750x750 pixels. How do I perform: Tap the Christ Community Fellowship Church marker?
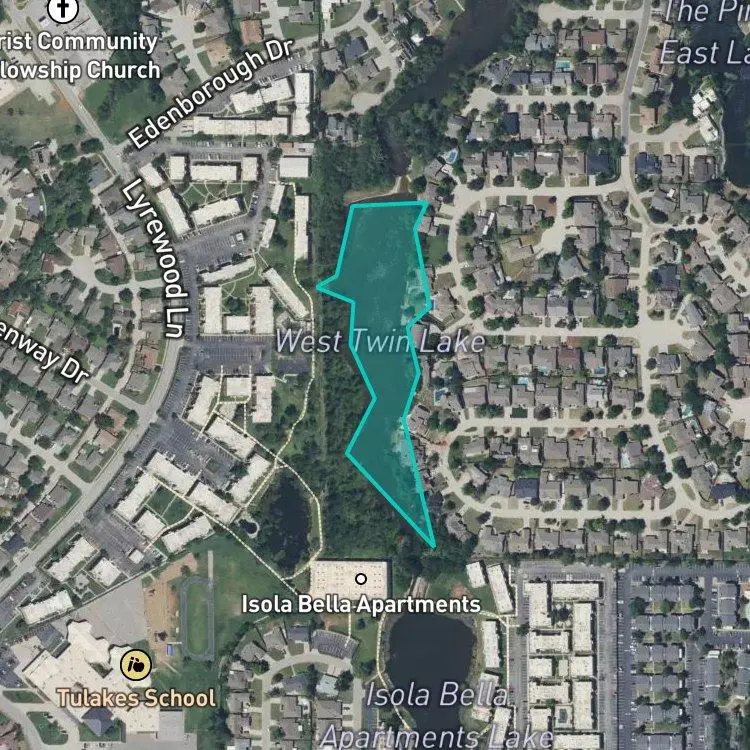point(63,8)
